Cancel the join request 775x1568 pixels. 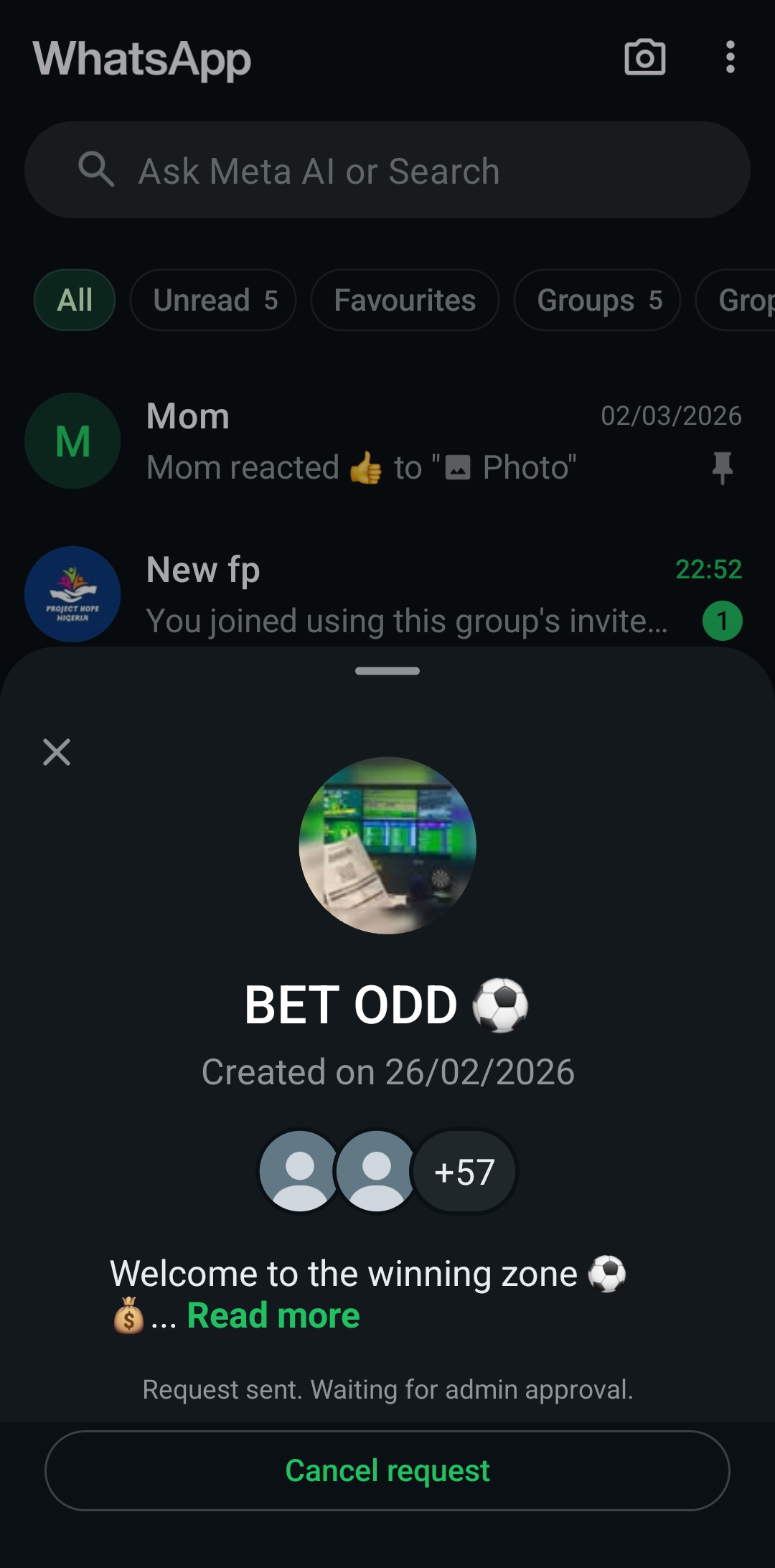pyautogui.click(x=387, y=1470)
